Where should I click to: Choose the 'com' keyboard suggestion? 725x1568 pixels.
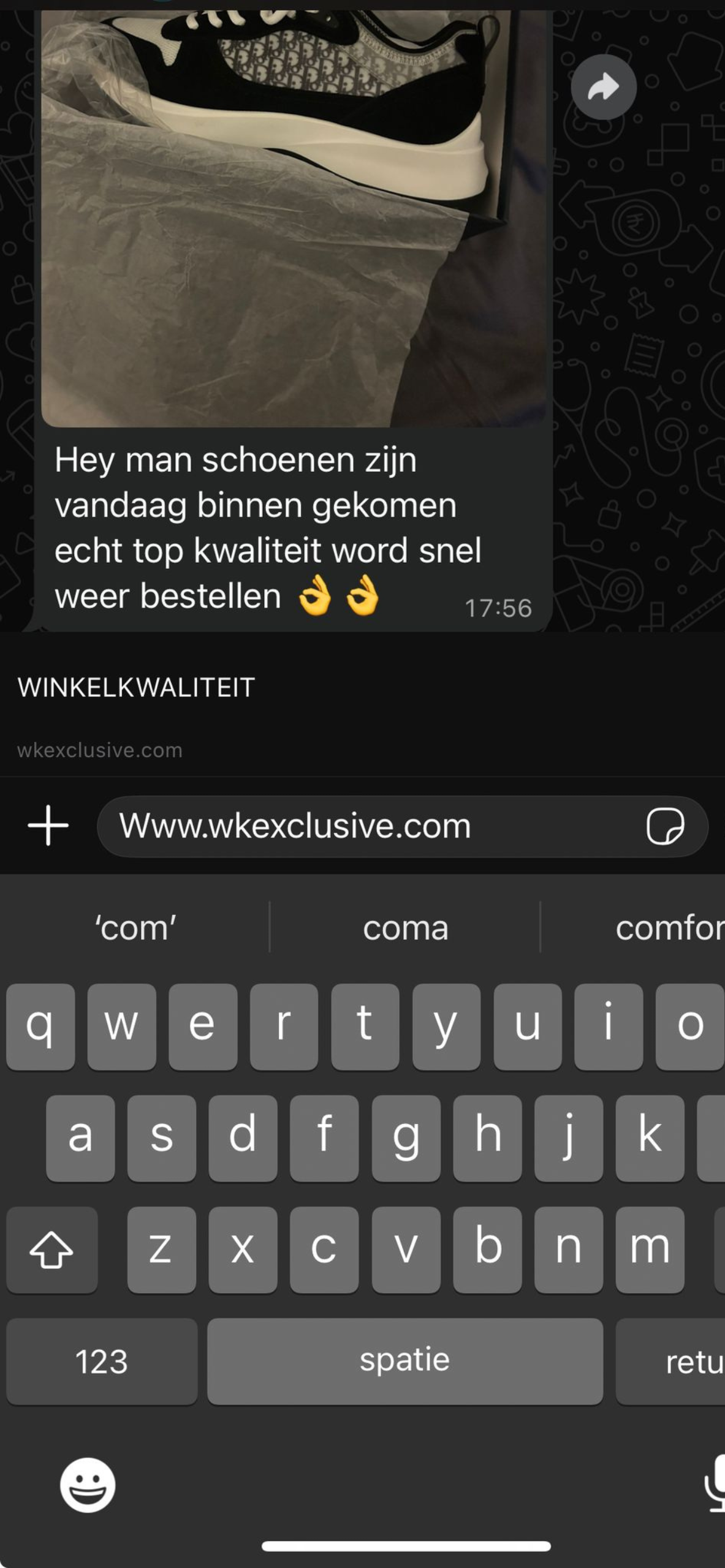coord(135,927)
